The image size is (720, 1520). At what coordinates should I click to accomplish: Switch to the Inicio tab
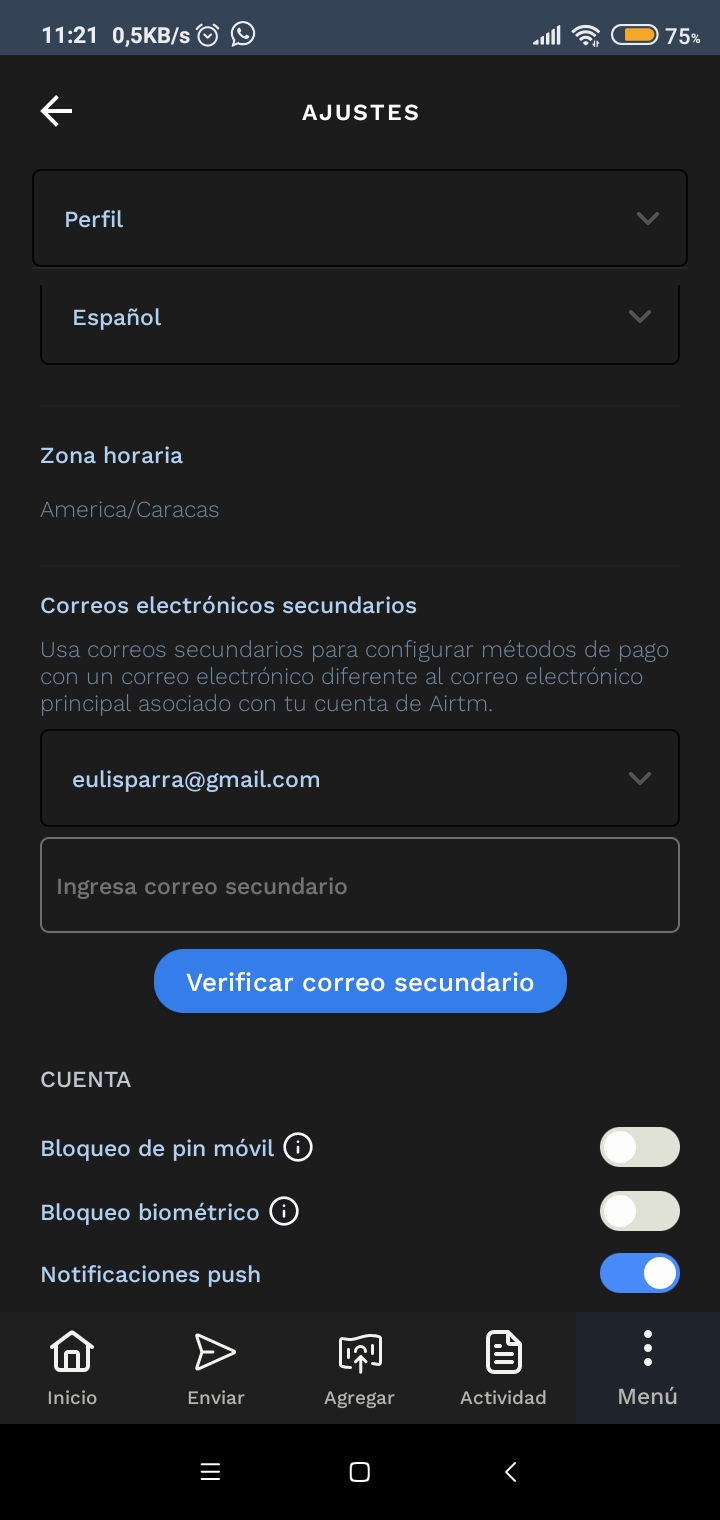(x=72, y=1368)
